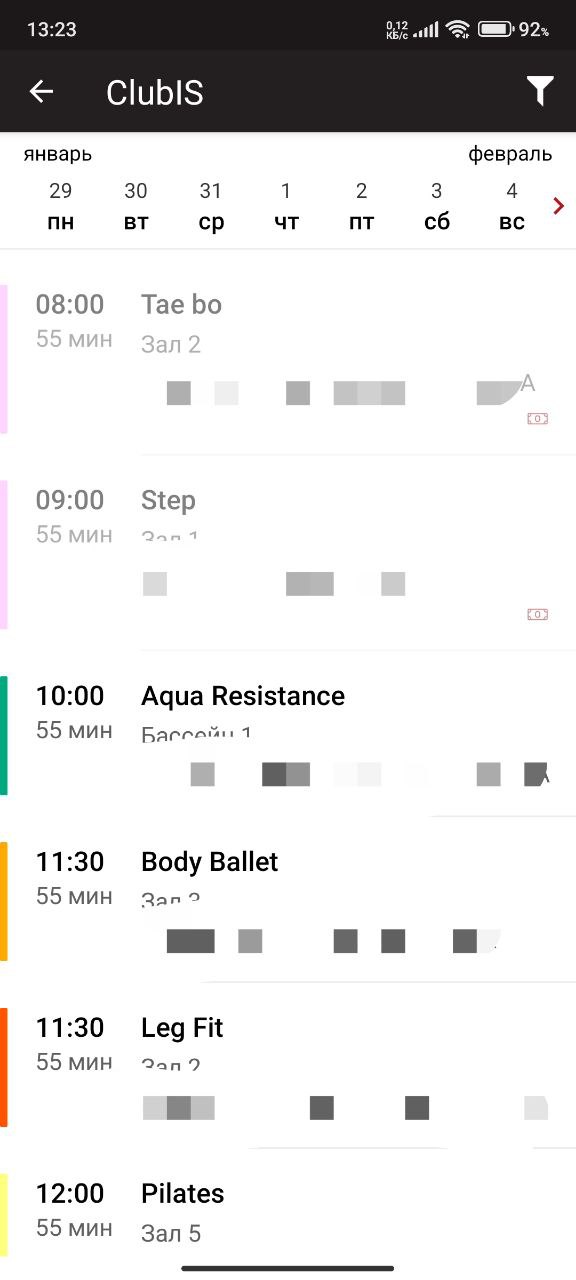Open the 08:00 Tae bo class
This screenshot has width=576, height=1280.
click(x=288, y=360)
